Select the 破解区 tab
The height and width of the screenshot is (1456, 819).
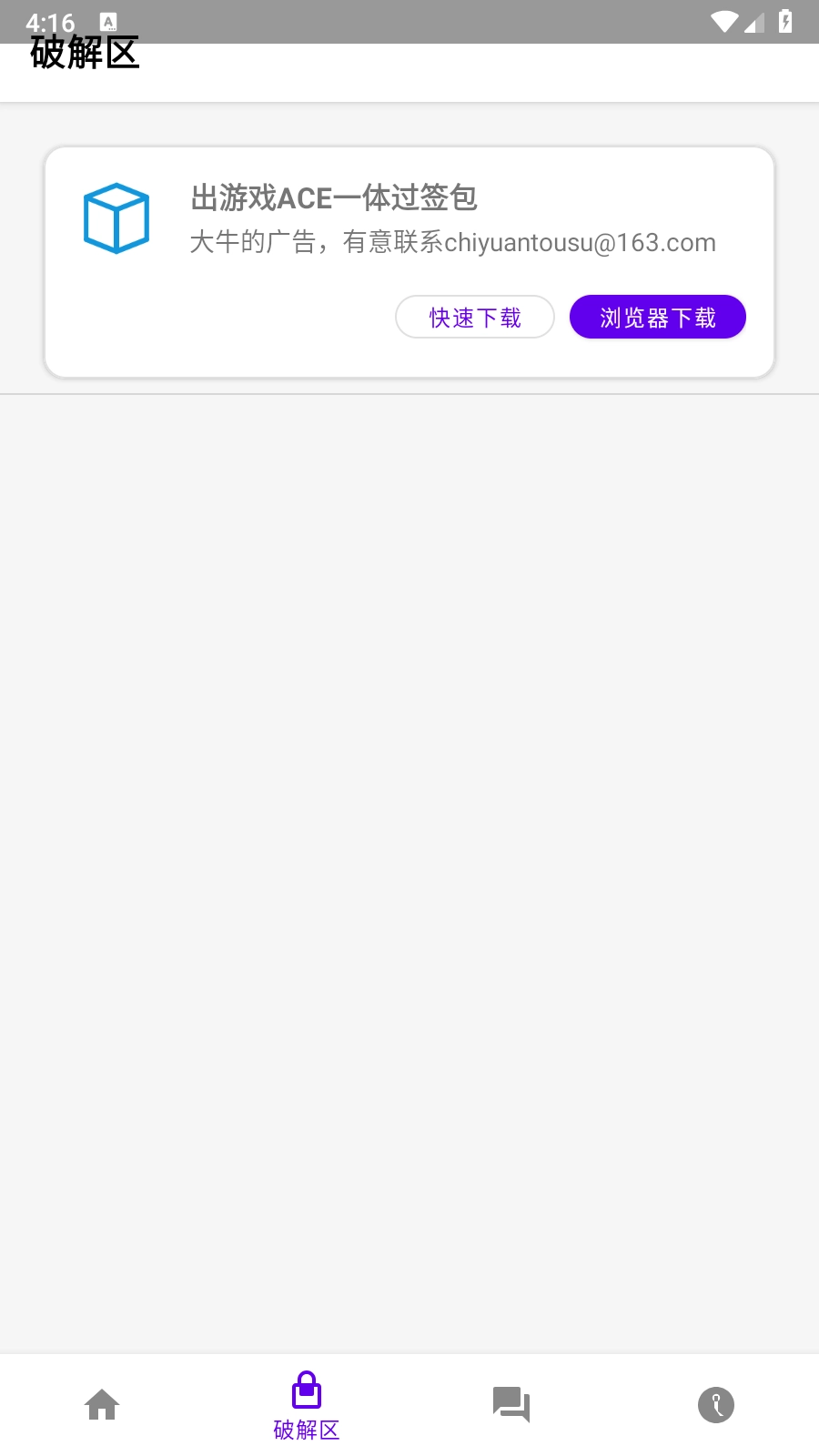pos(307,1406)
